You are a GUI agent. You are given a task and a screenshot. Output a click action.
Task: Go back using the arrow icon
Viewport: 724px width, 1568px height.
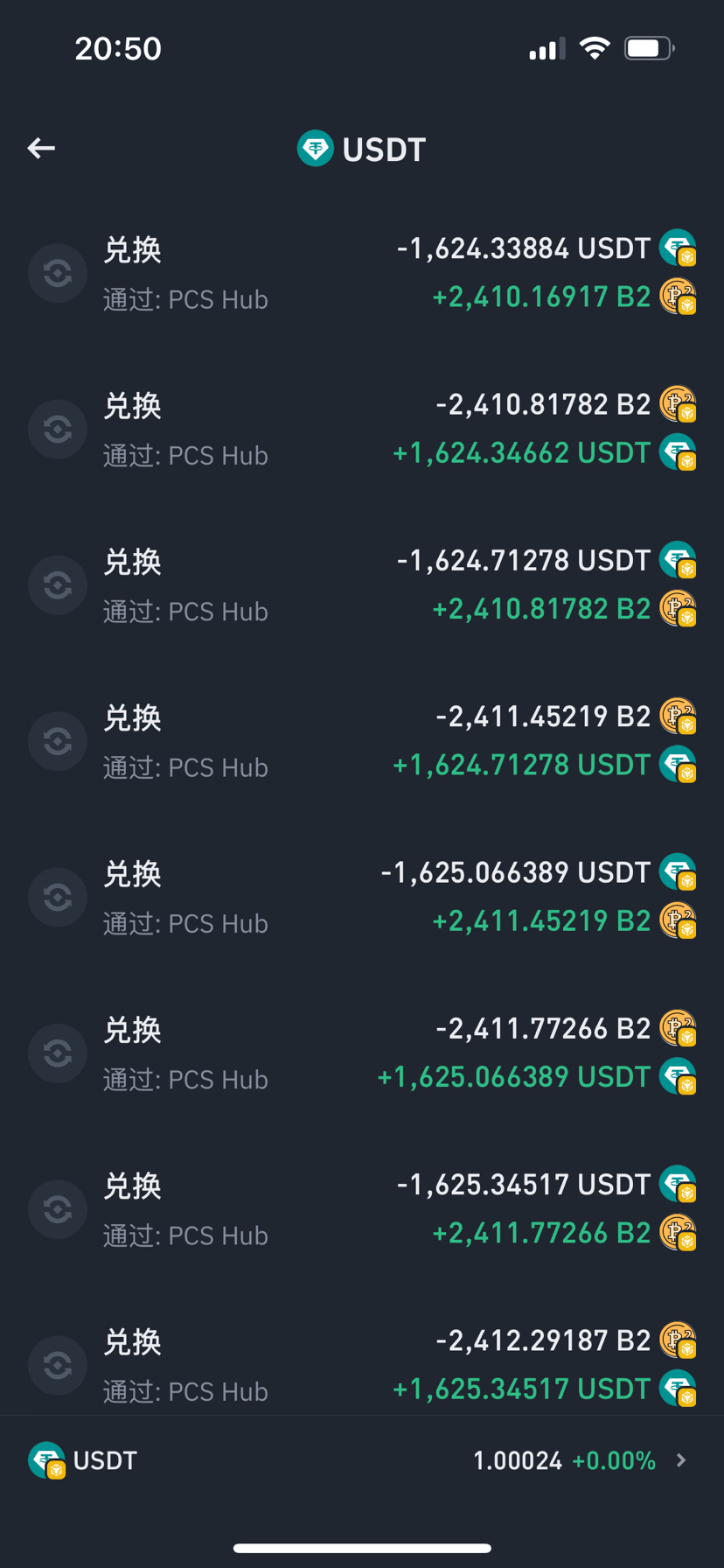click(x=41, y=149)
